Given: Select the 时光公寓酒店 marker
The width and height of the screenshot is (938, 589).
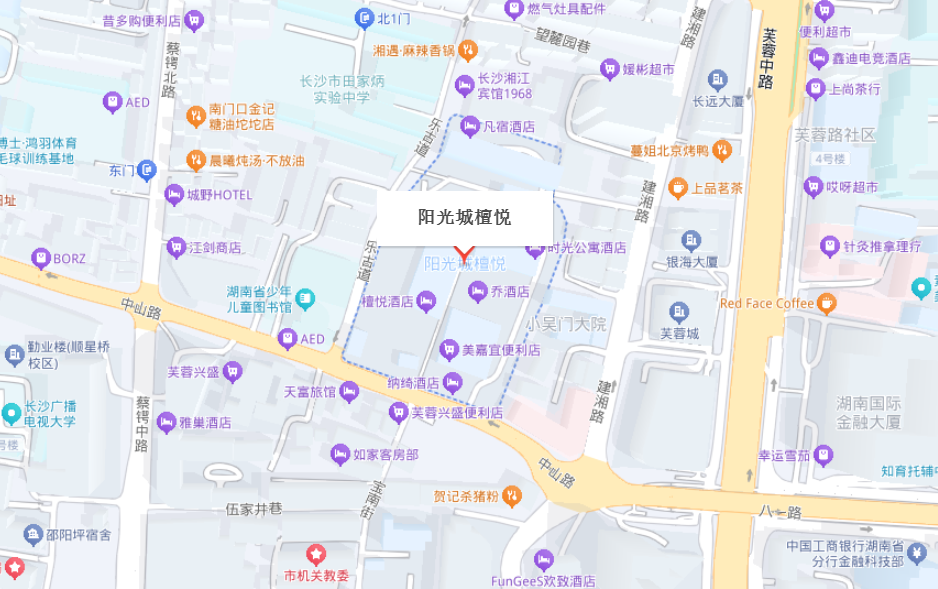Looking at the screenshot, I should tap(536, 247).
